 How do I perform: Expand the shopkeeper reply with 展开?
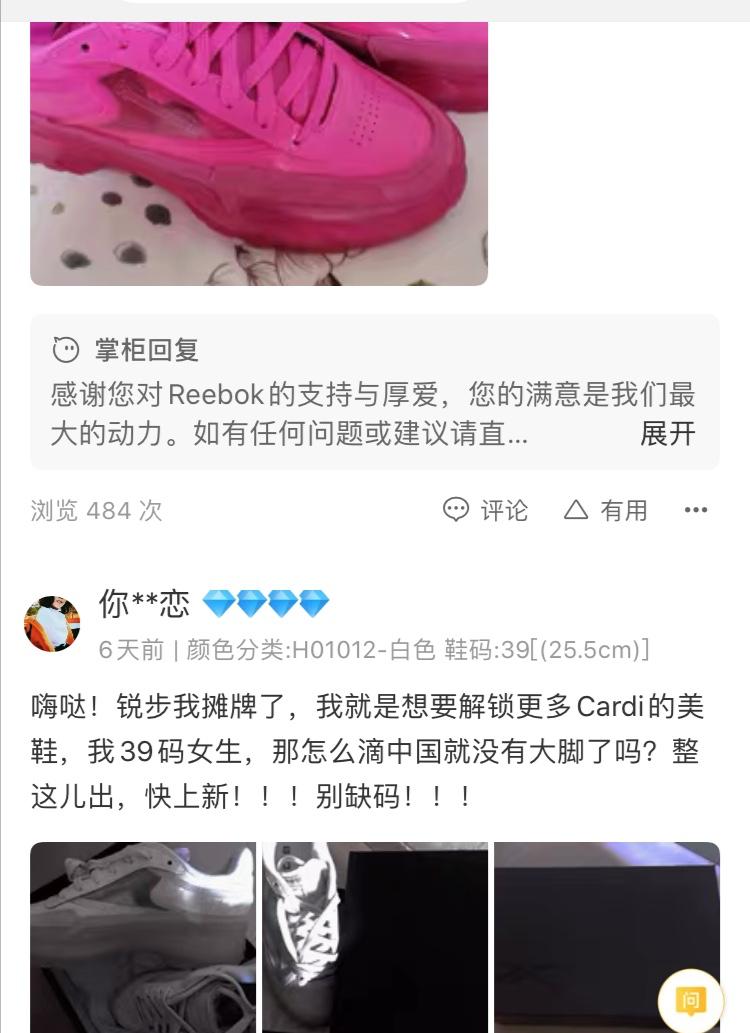(x=665, y=435)
